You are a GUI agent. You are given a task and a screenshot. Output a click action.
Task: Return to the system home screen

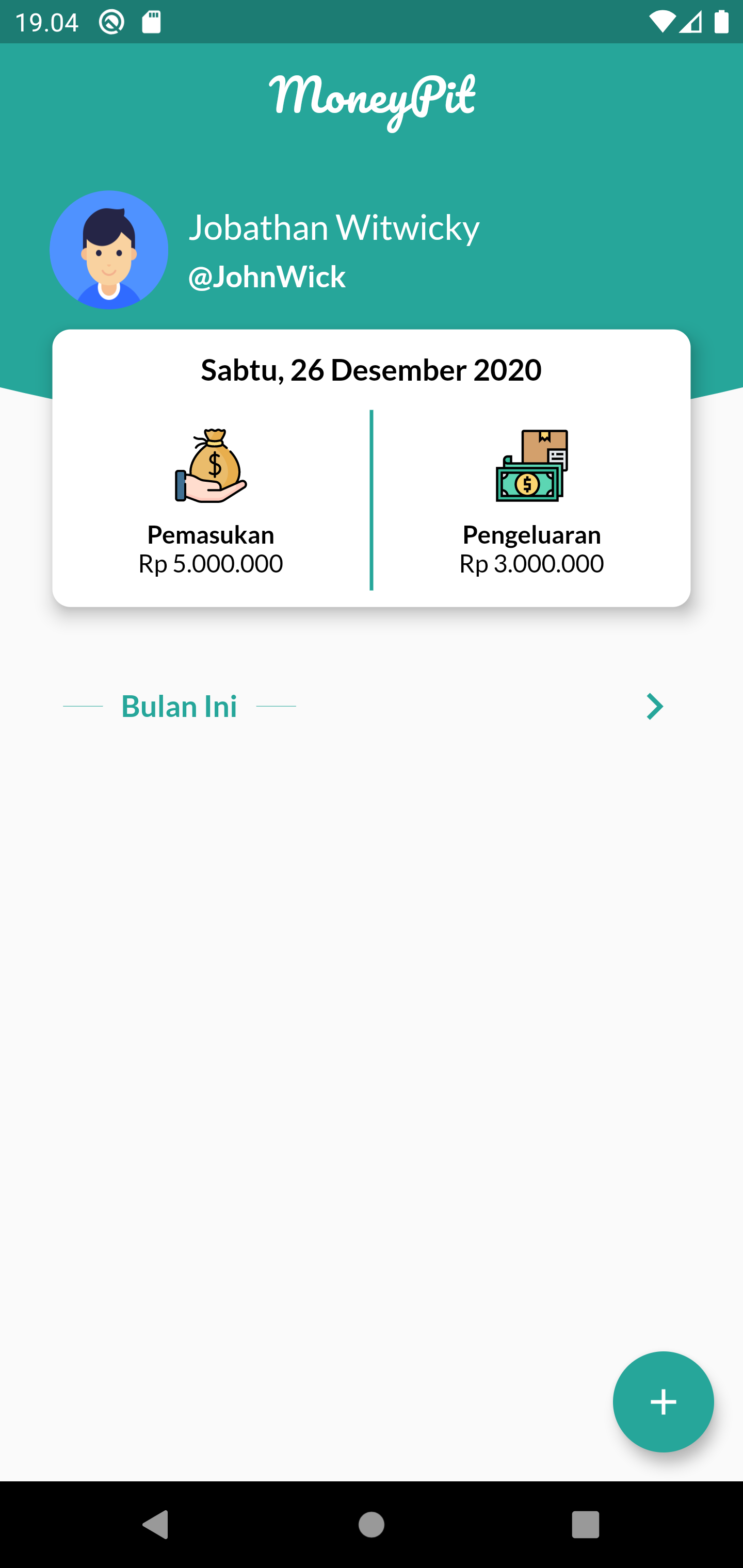371,1524
